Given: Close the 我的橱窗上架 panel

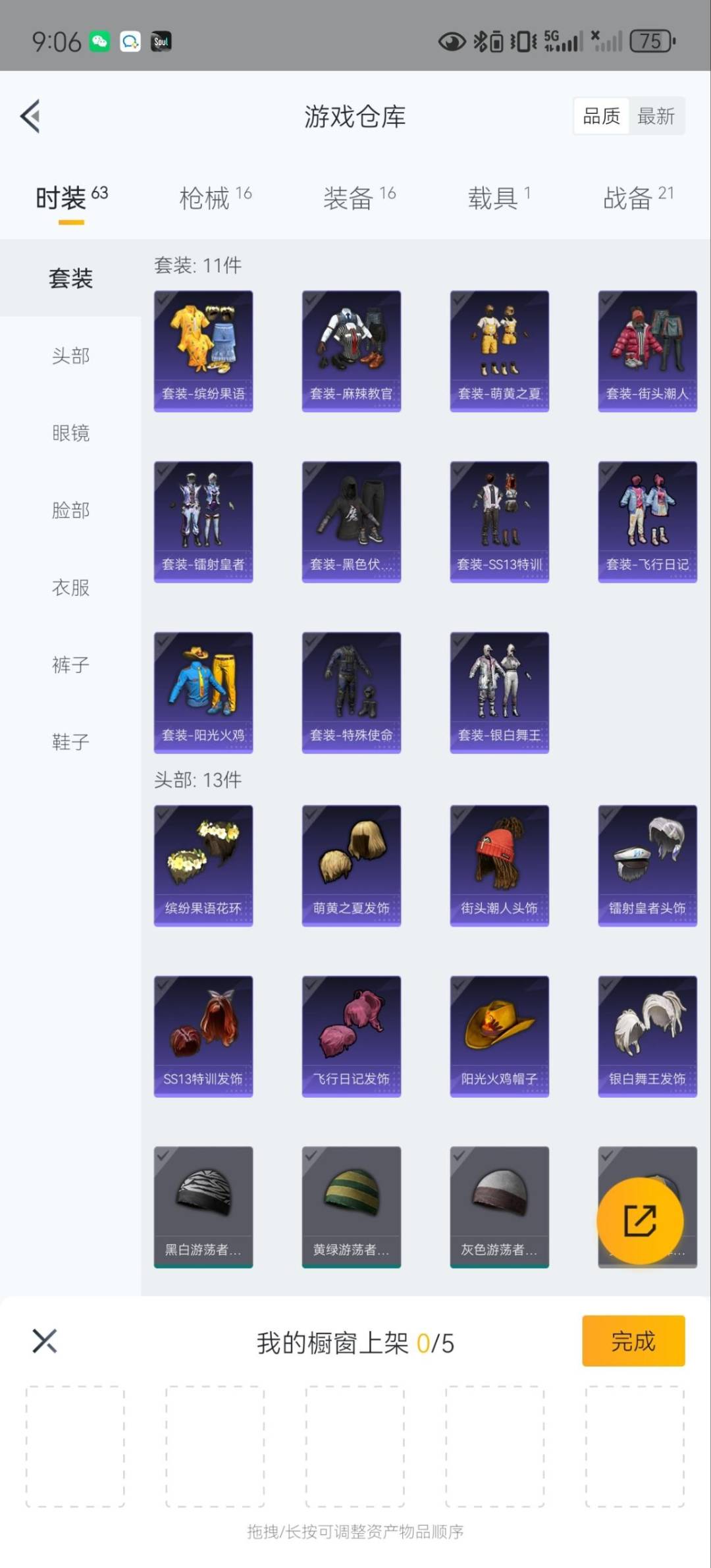Looking at the screenshot, I should (45, 1340).
